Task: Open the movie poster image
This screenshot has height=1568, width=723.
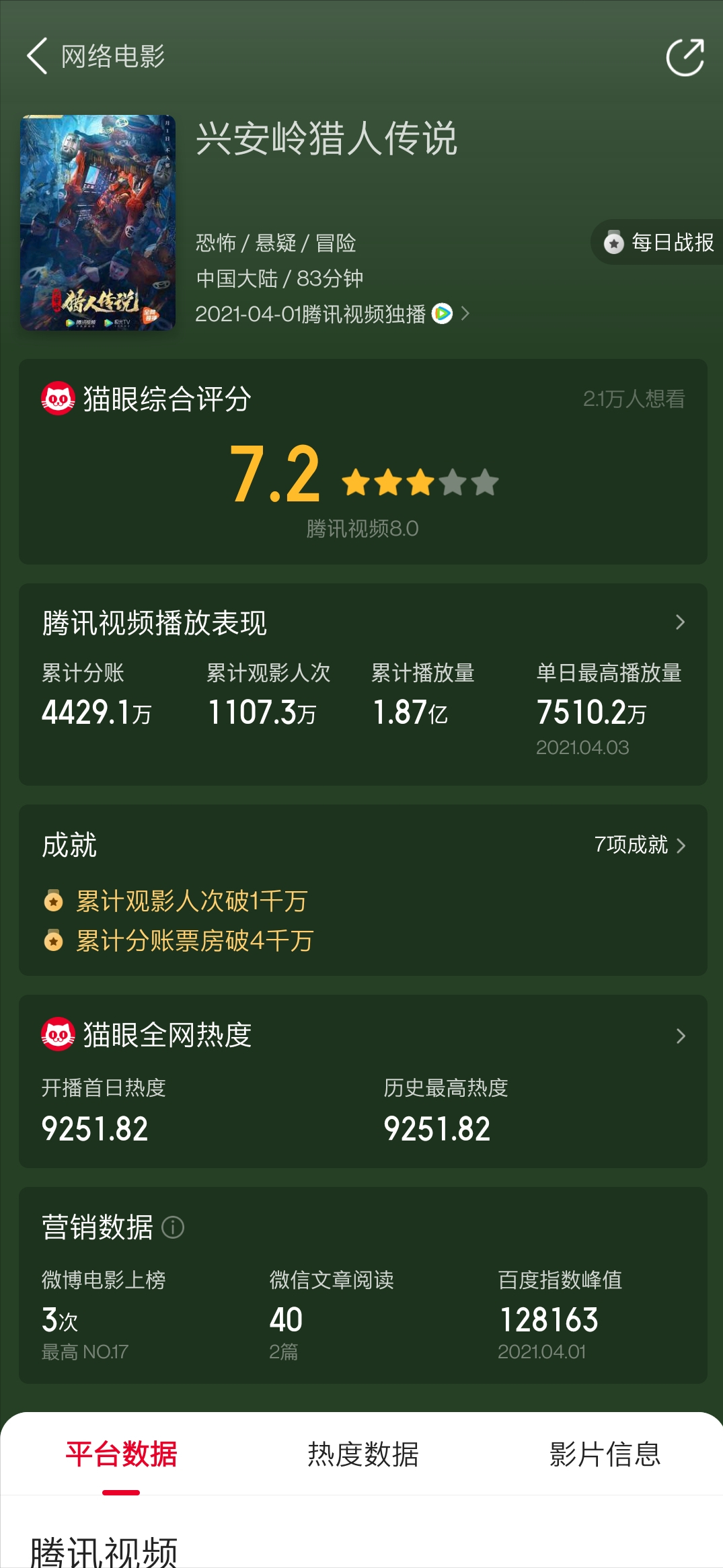Action: [98, 222]
